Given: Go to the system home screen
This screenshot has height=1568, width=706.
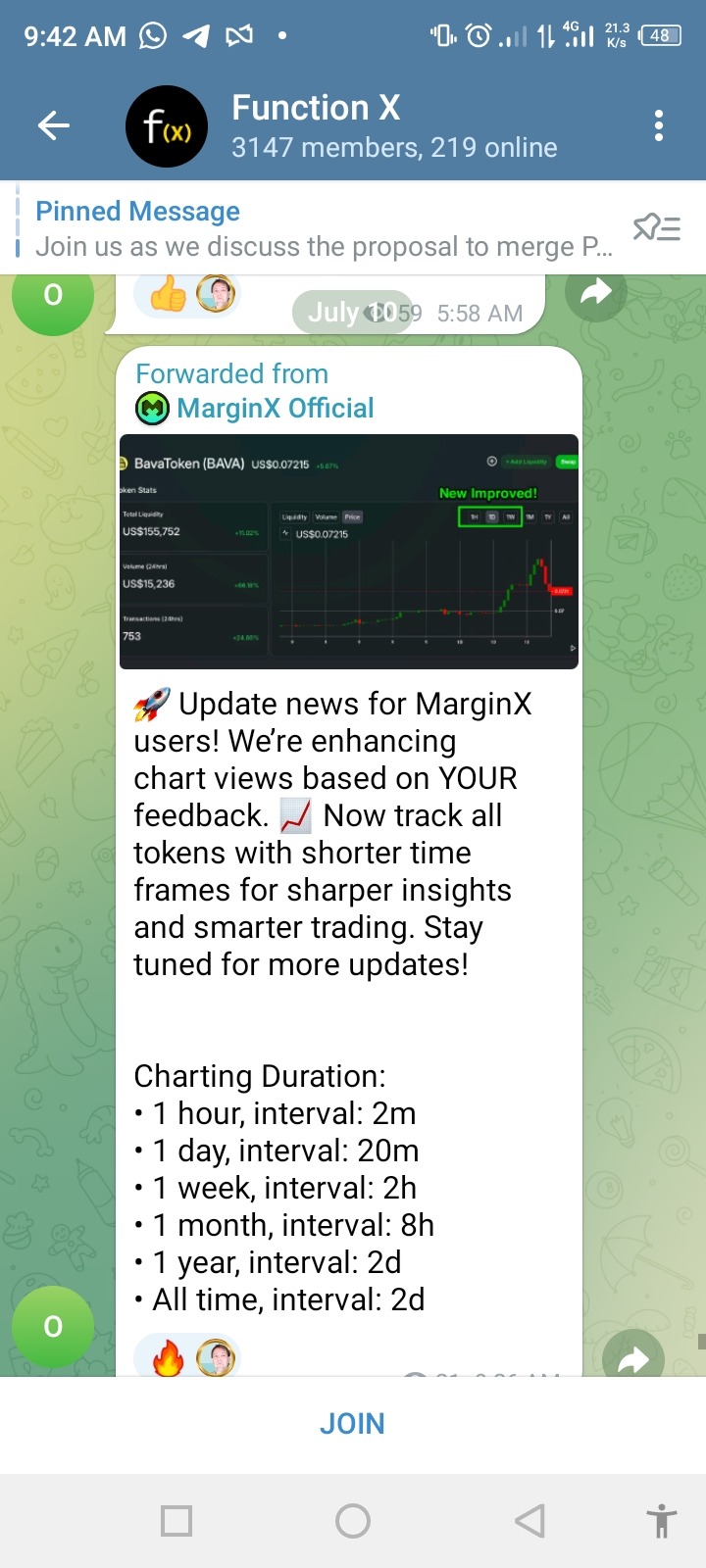Looking at the screenshot, I should [353, 1521].
